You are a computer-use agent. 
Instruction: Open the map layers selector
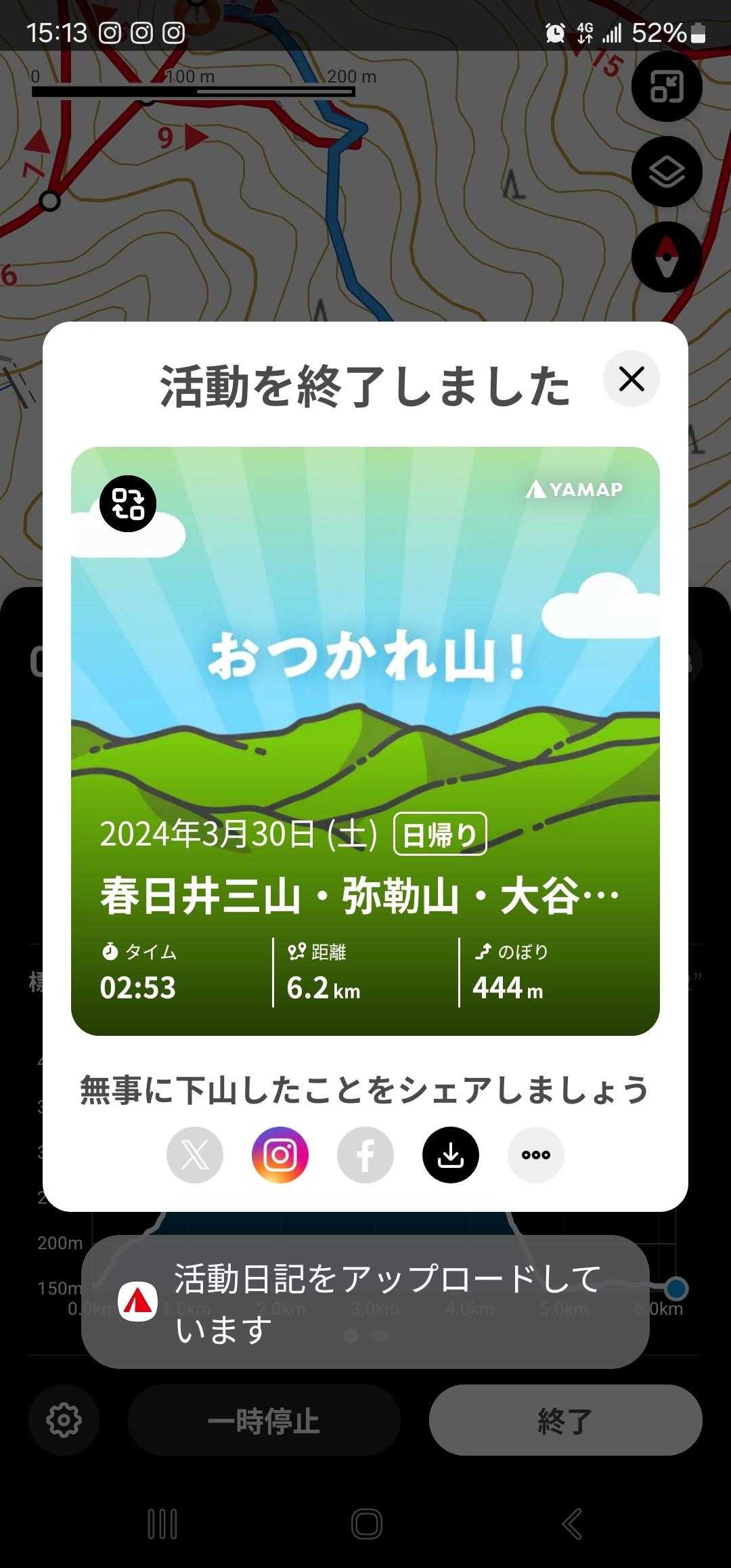667,172
